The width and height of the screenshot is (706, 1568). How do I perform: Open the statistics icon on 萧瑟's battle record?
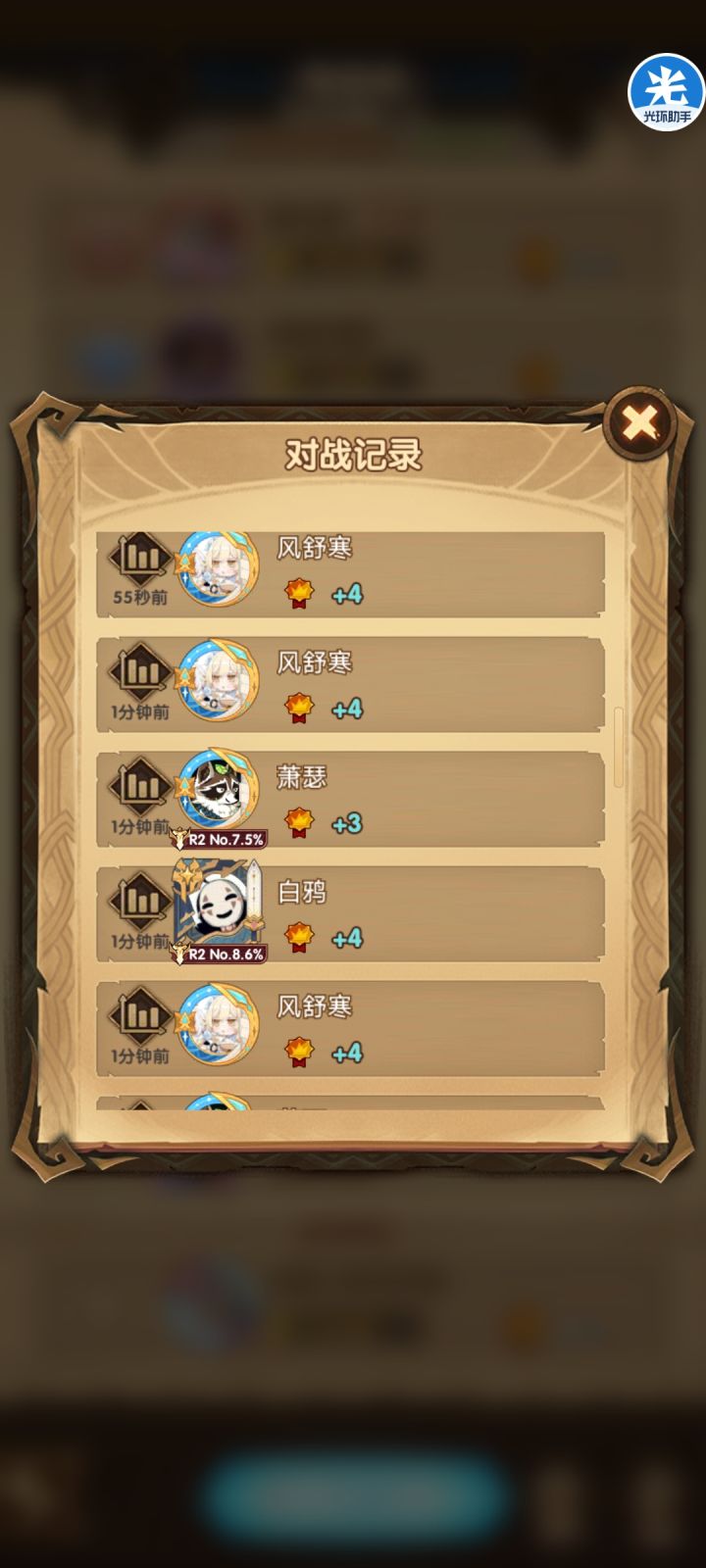coord(138,785)
